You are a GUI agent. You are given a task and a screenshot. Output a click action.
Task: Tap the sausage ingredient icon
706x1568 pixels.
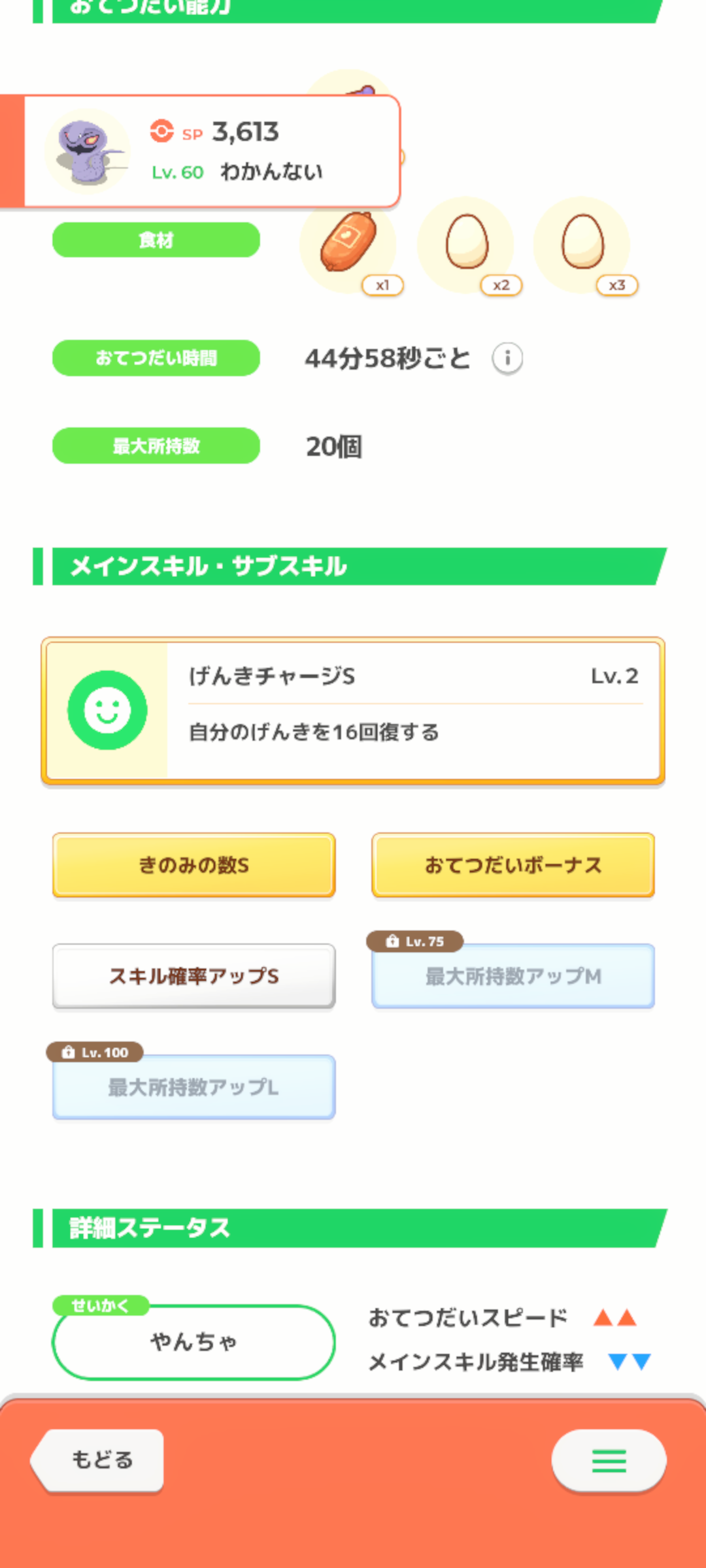(348, 245)
